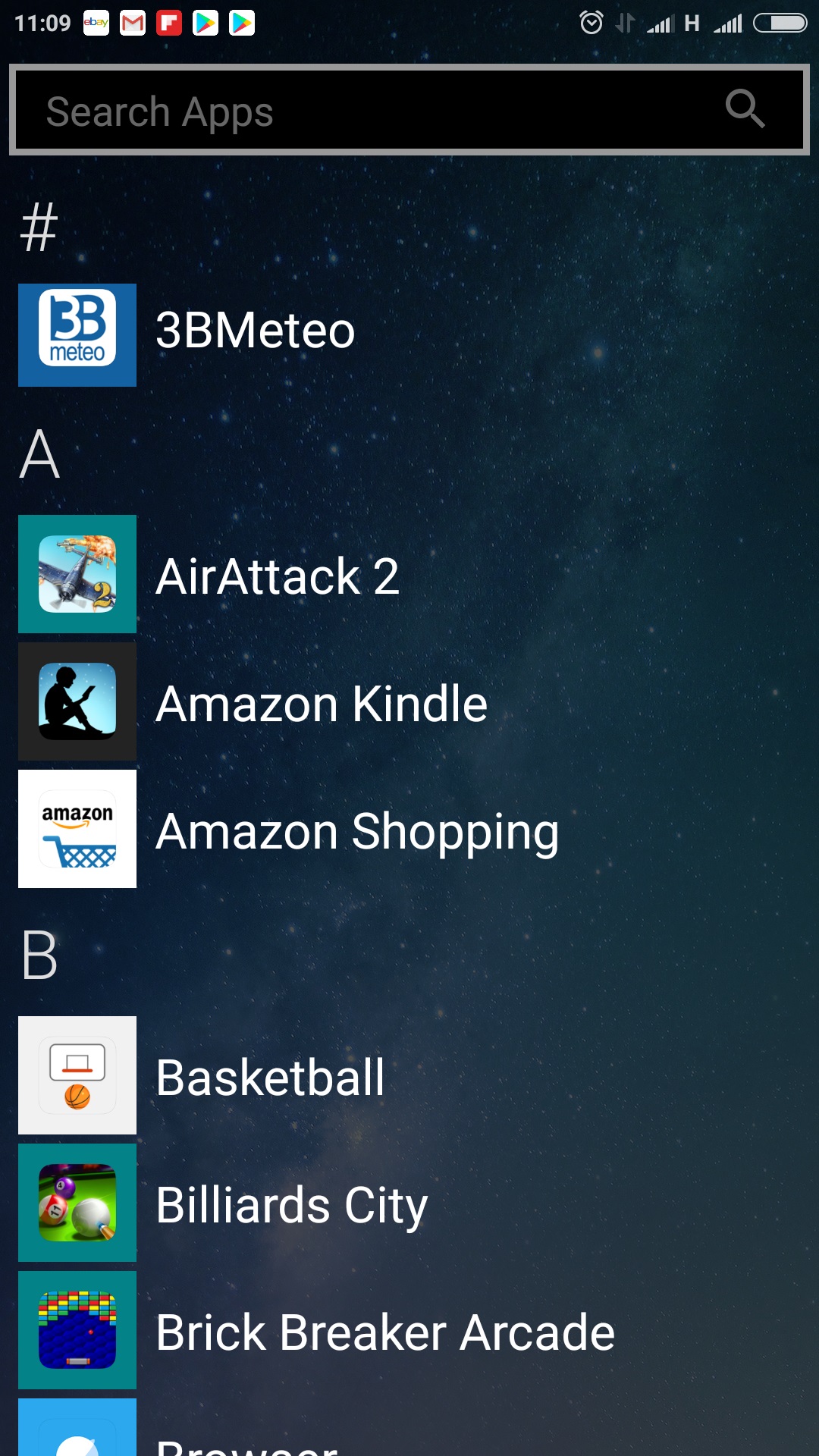819x1456 pixels.
Task: Tap the # section index header
Action: click(39, 227)
